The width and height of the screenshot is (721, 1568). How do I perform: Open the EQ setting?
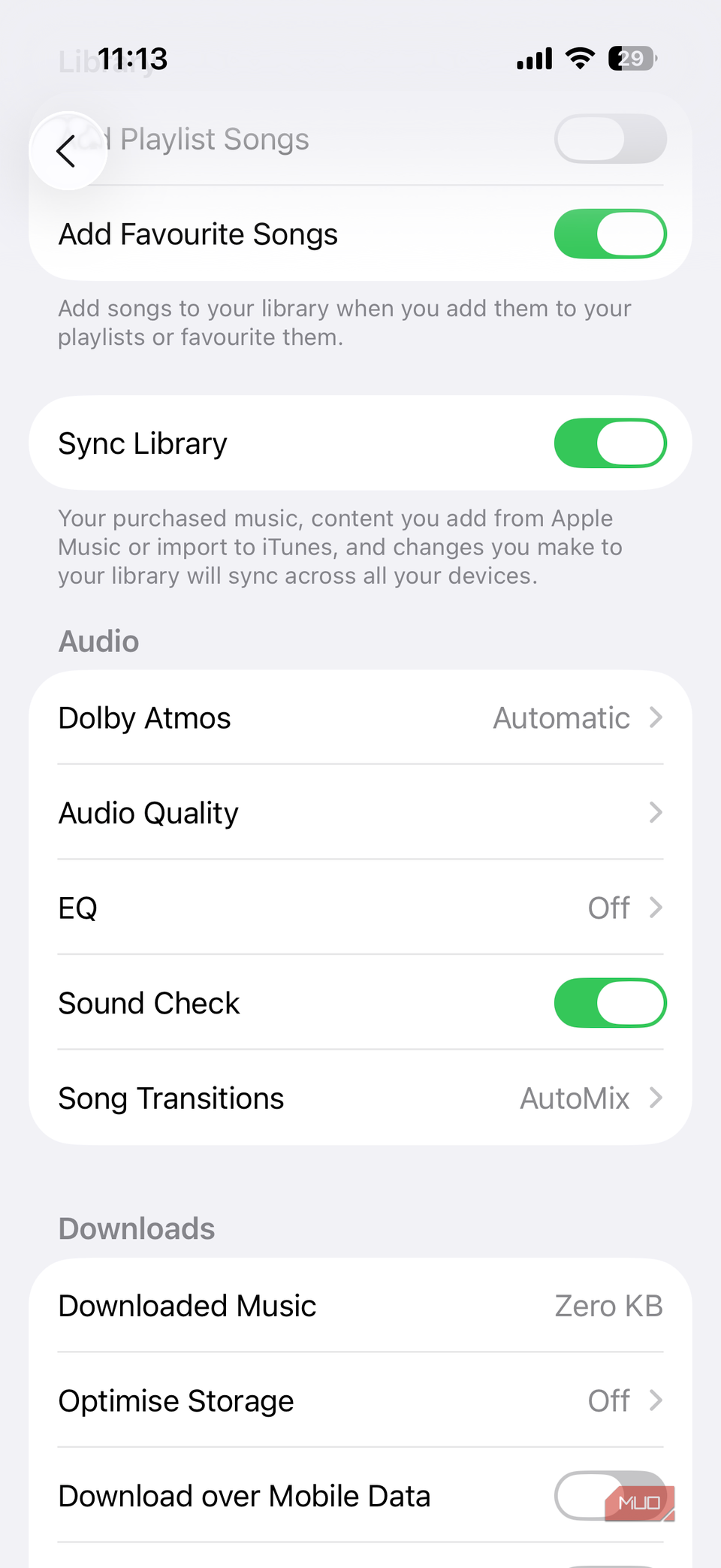coord(360,908)
